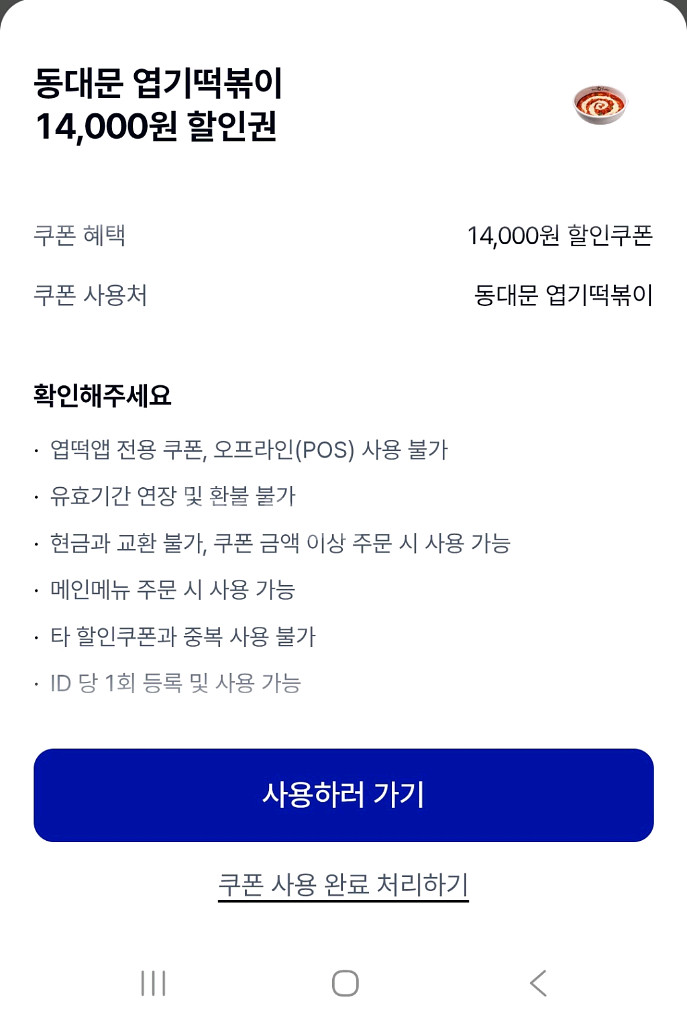Go back with the system back button
687x1024 pixels.
538,983
